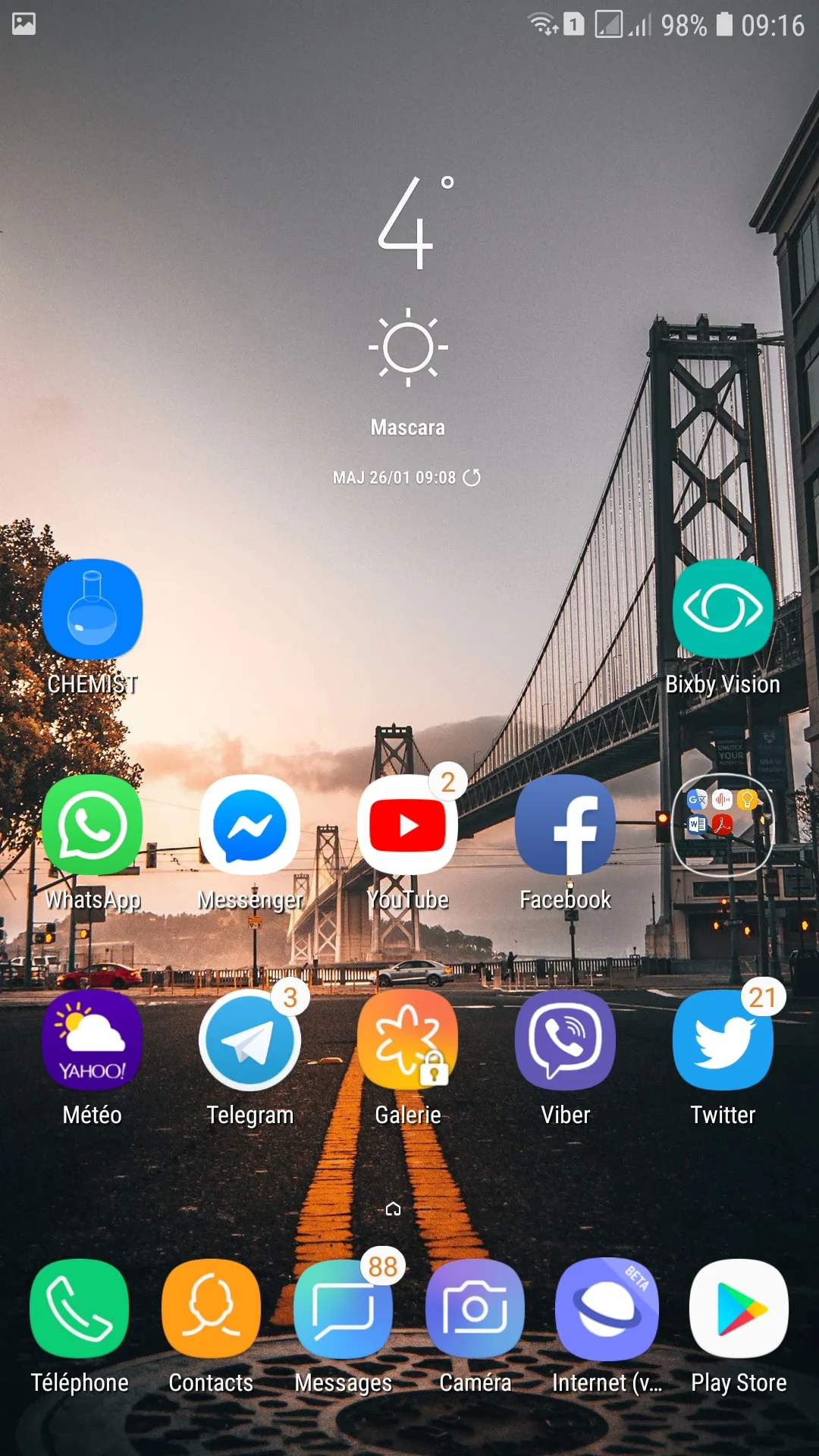Launch Bixby Vision
819x1456 pixels.
(x=723, y=609)
